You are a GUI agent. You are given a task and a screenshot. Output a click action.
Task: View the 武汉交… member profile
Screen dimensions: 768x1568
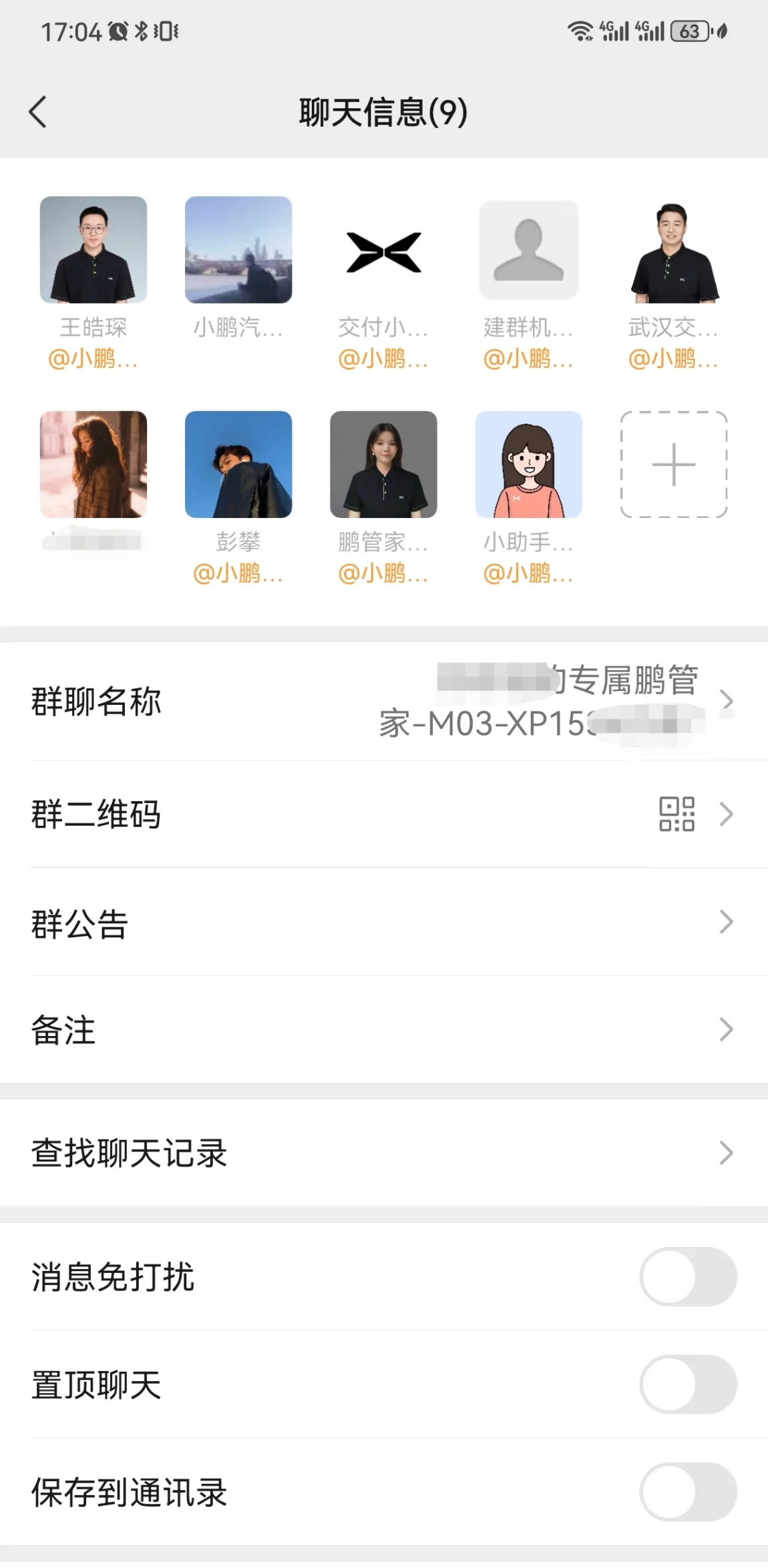coord(673,251)
